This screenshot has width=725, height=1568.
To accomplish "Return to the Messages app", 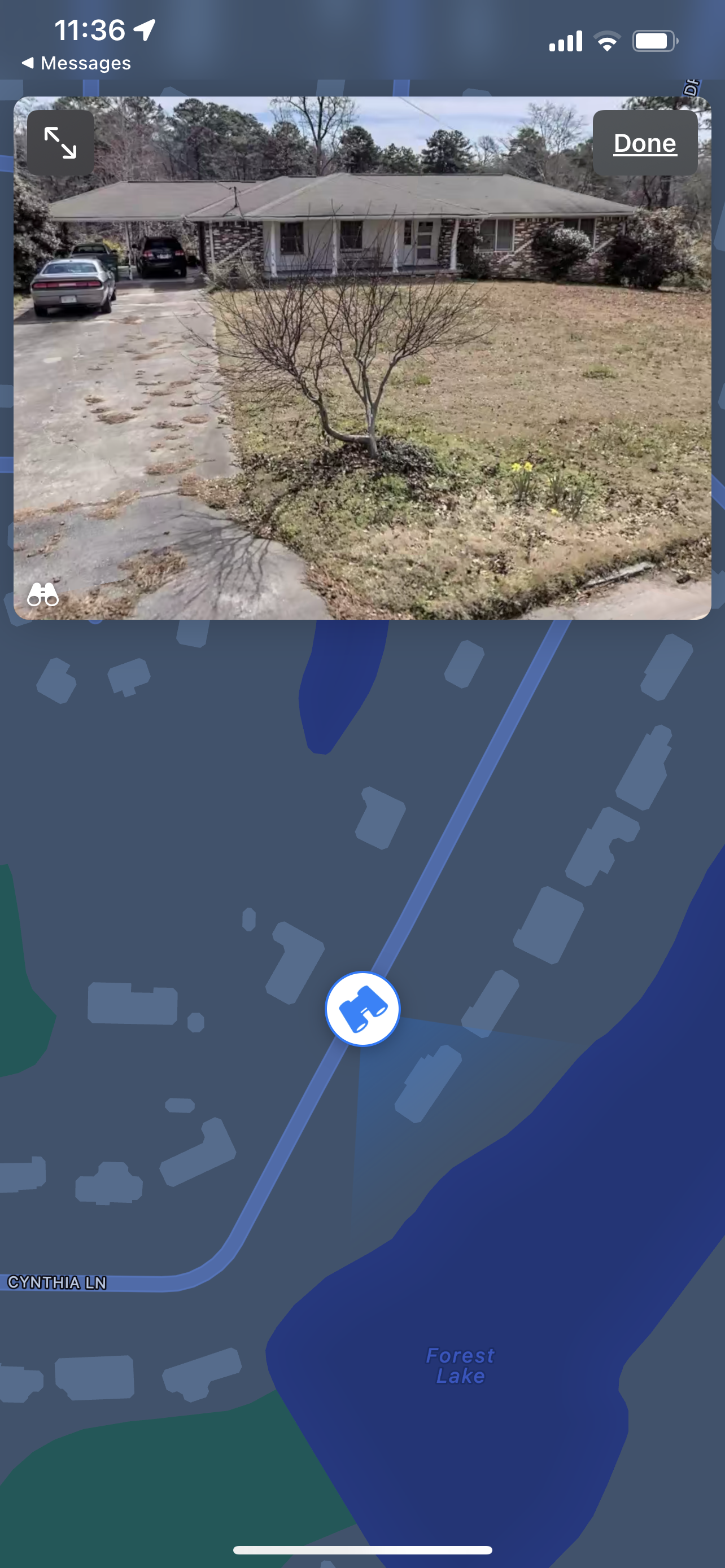I will [x=77, y=63].
